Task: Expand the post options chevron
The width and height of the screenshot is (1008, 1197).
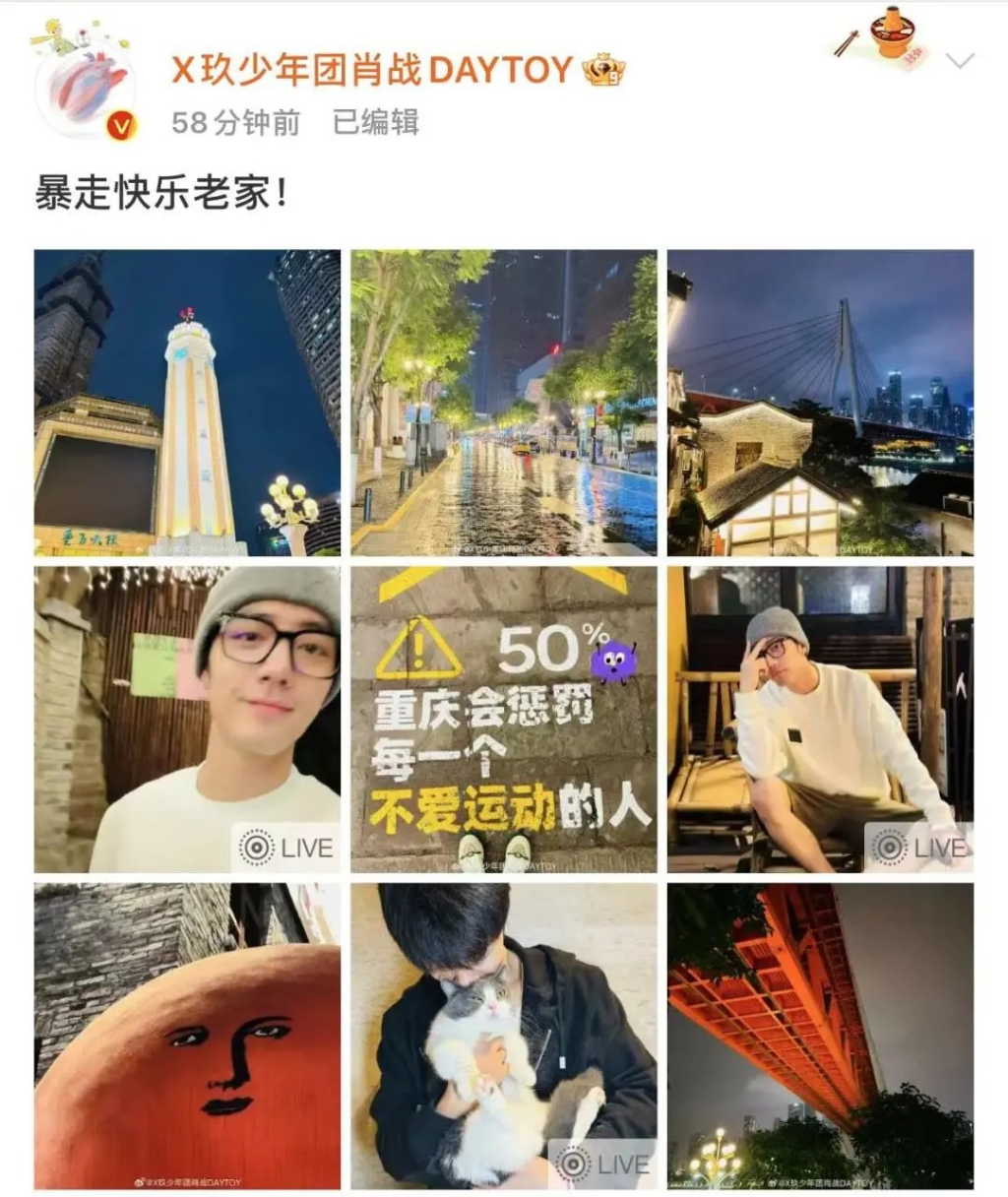Action: pos(959,61)
